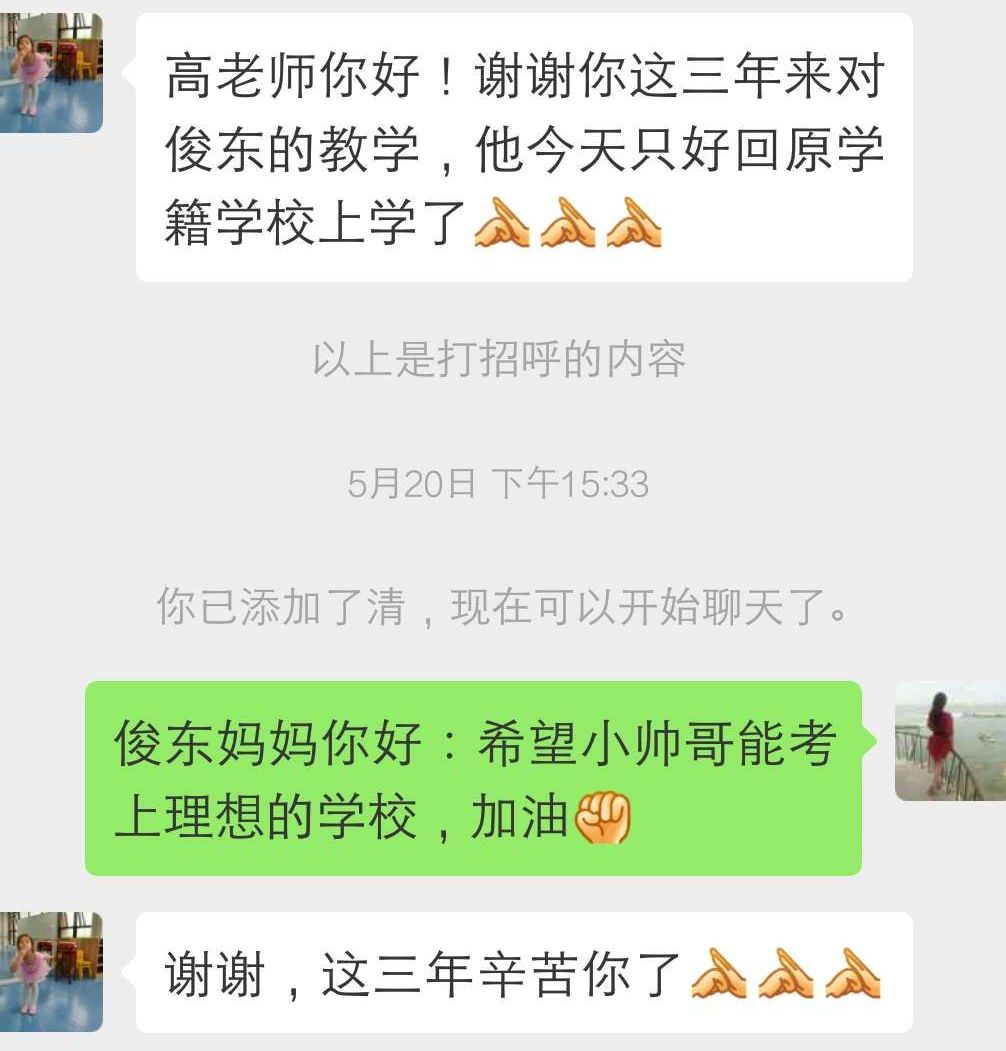Image resolution: width=1006 pixels, height=1051 pixels.
Task: Open your own avatar beside the green message
Action: pos(949,741)
